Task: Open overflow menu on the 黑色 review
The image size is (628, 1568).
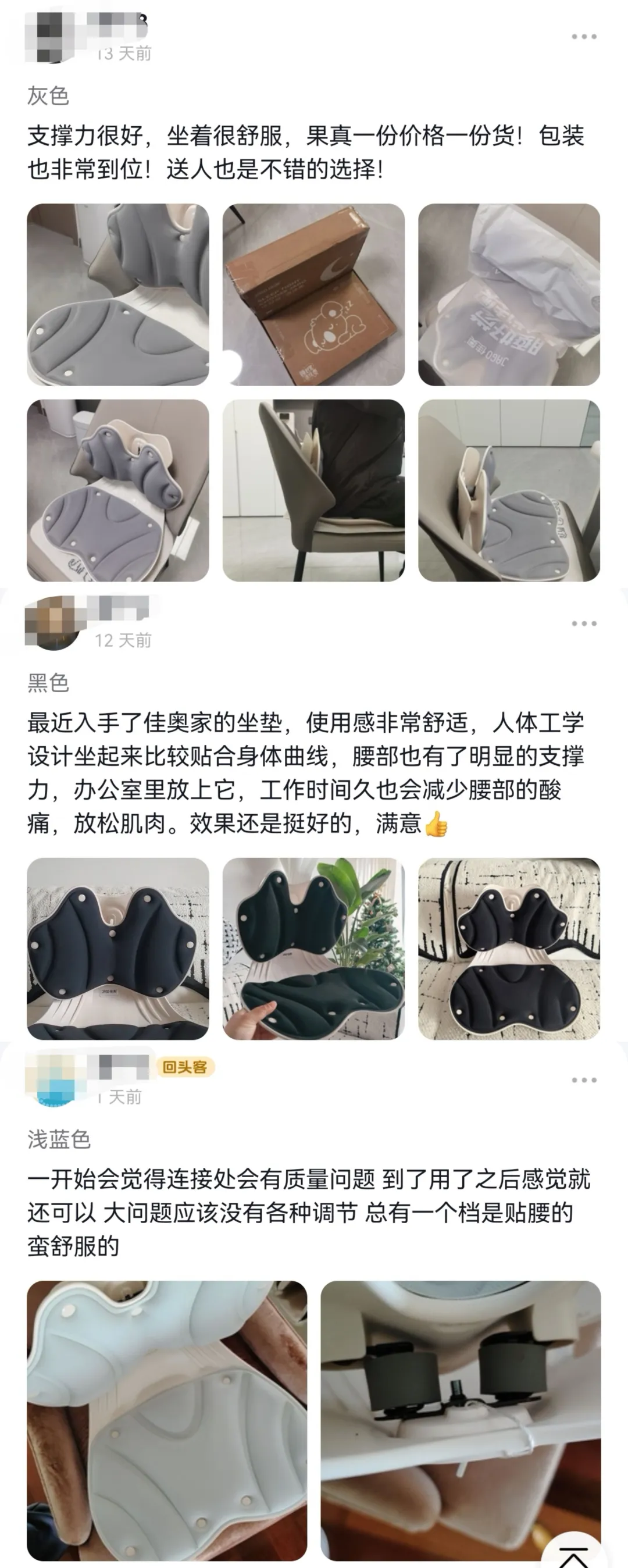Action: pyautogui.click(x=584, y=623)
